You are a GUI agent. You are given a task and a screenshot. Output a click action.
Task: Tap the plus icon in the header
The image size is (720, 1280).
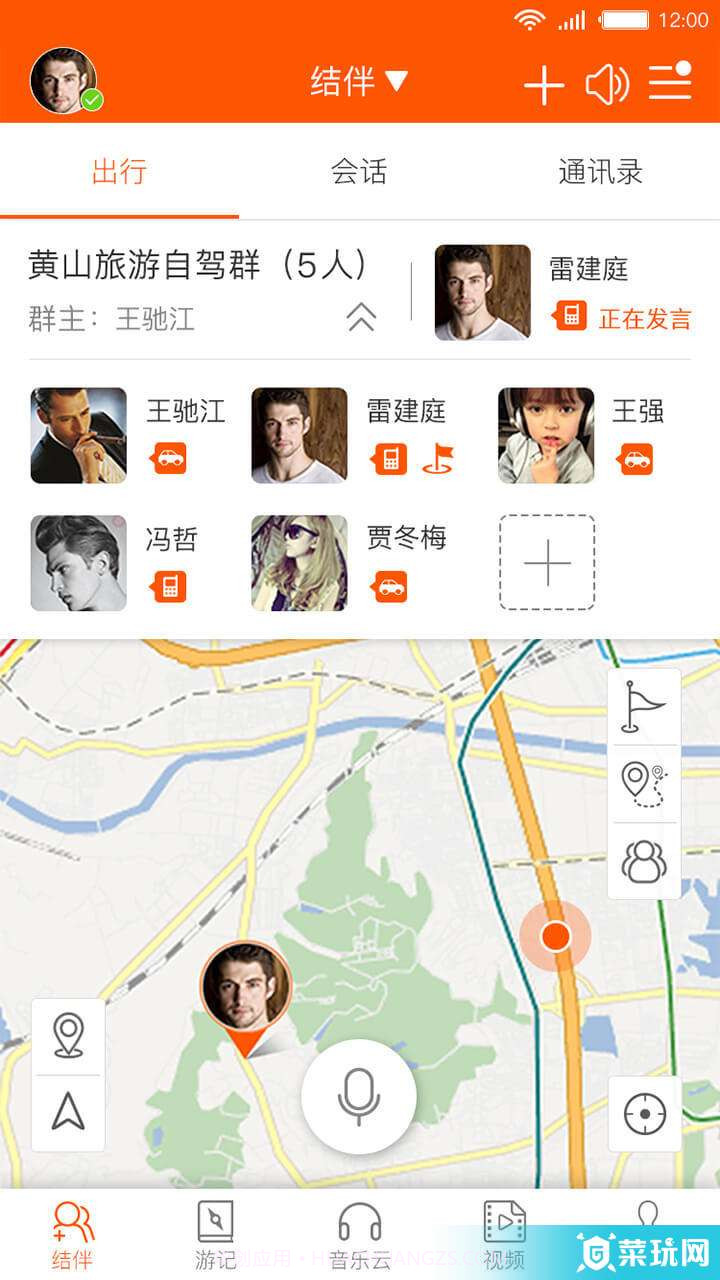pos(544,86)
